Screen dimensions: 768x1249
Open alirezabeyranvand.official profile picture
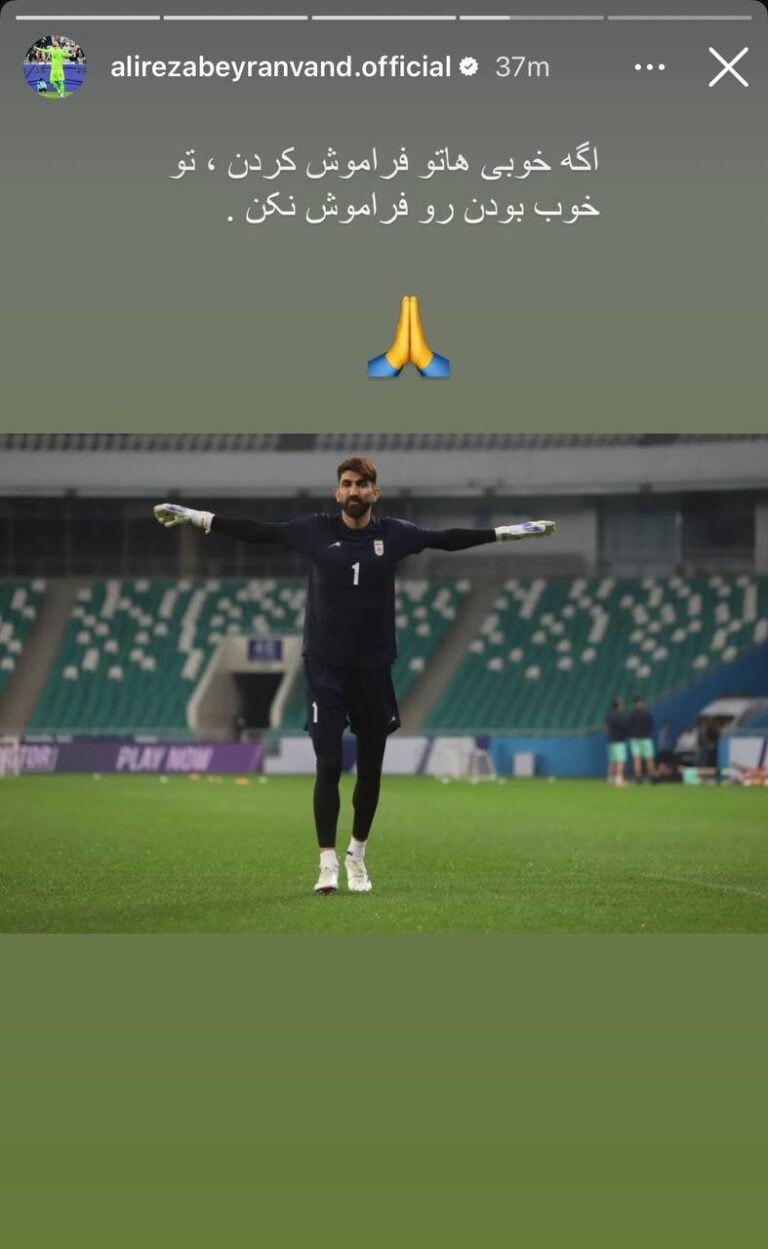54,66
